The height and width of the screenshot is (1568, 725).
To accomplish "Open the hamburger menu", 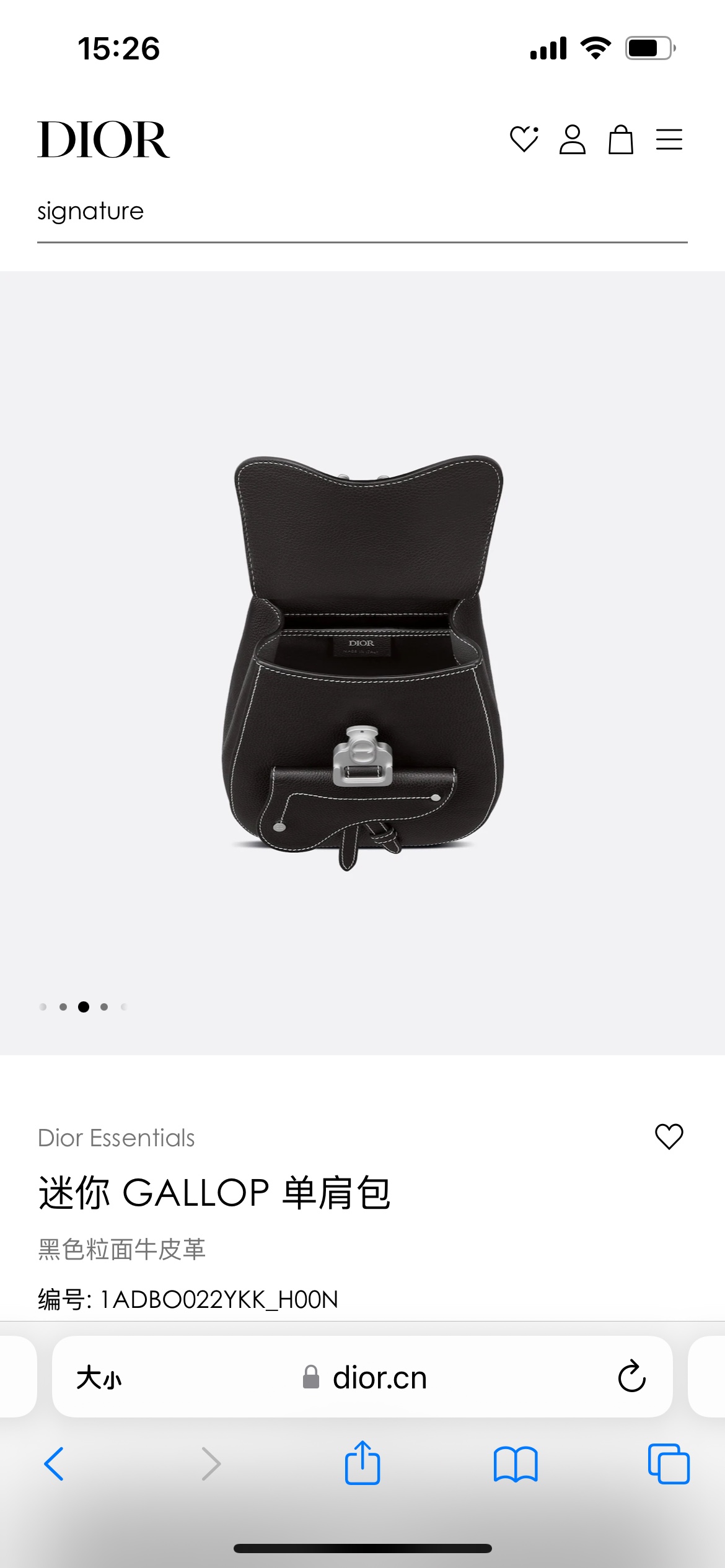I will click(x=669, y=139).
